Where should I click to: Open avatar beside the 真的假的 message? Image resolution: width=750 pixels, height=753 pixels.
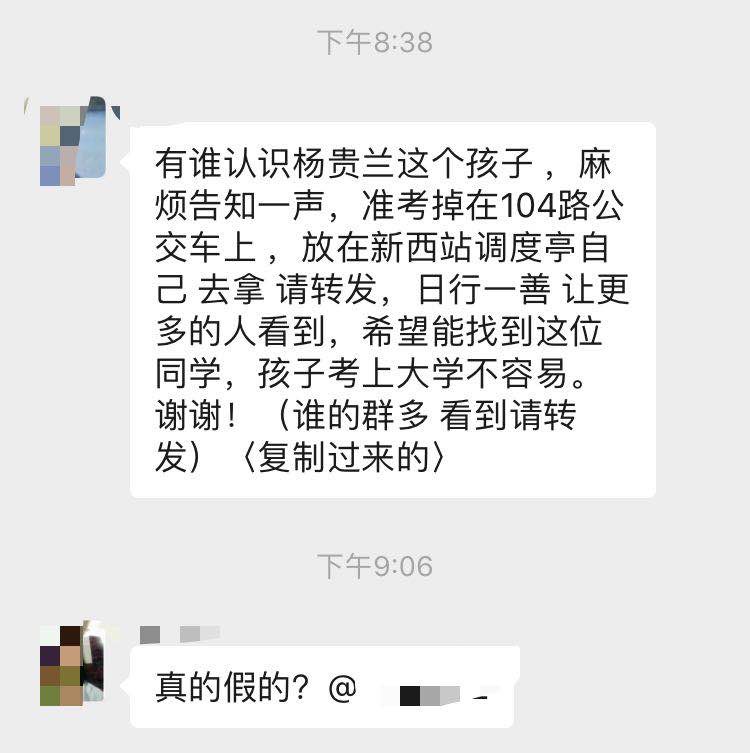pos(72,664)
